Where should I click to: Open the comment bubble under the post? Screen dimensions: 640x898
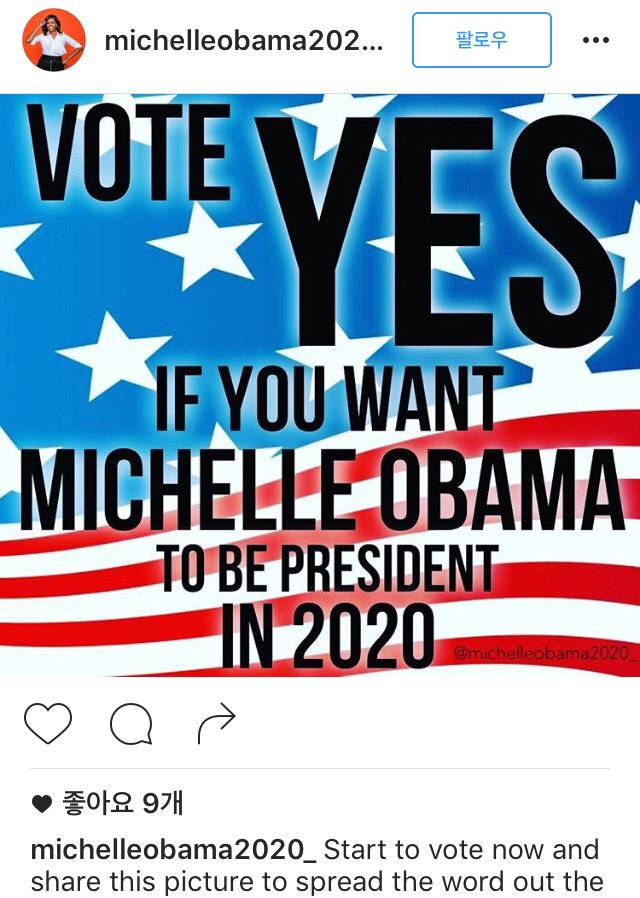click(x=131, y=723)
